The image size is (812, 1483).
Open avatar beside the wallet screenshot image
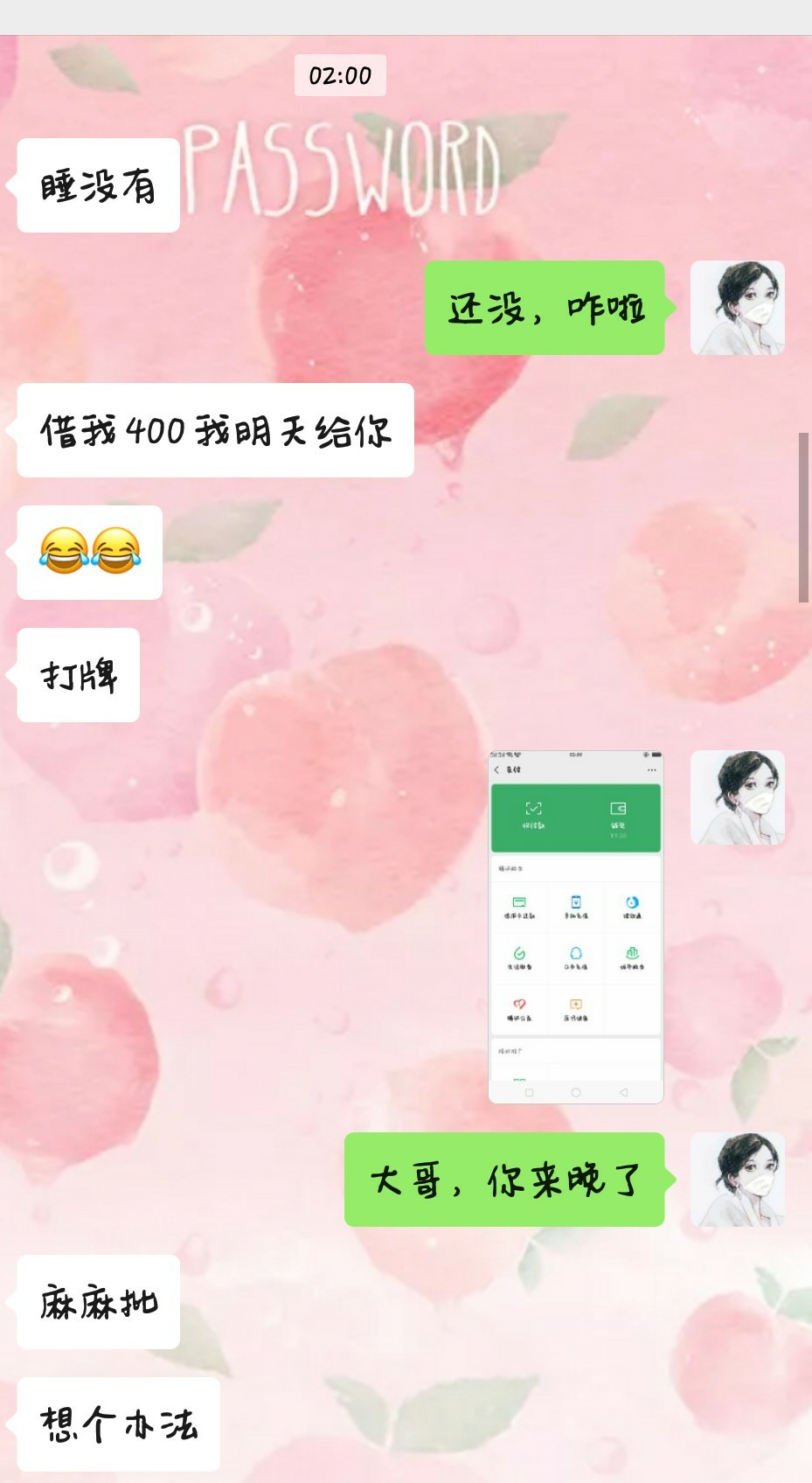pyautogui.click(x=737, y=797)
